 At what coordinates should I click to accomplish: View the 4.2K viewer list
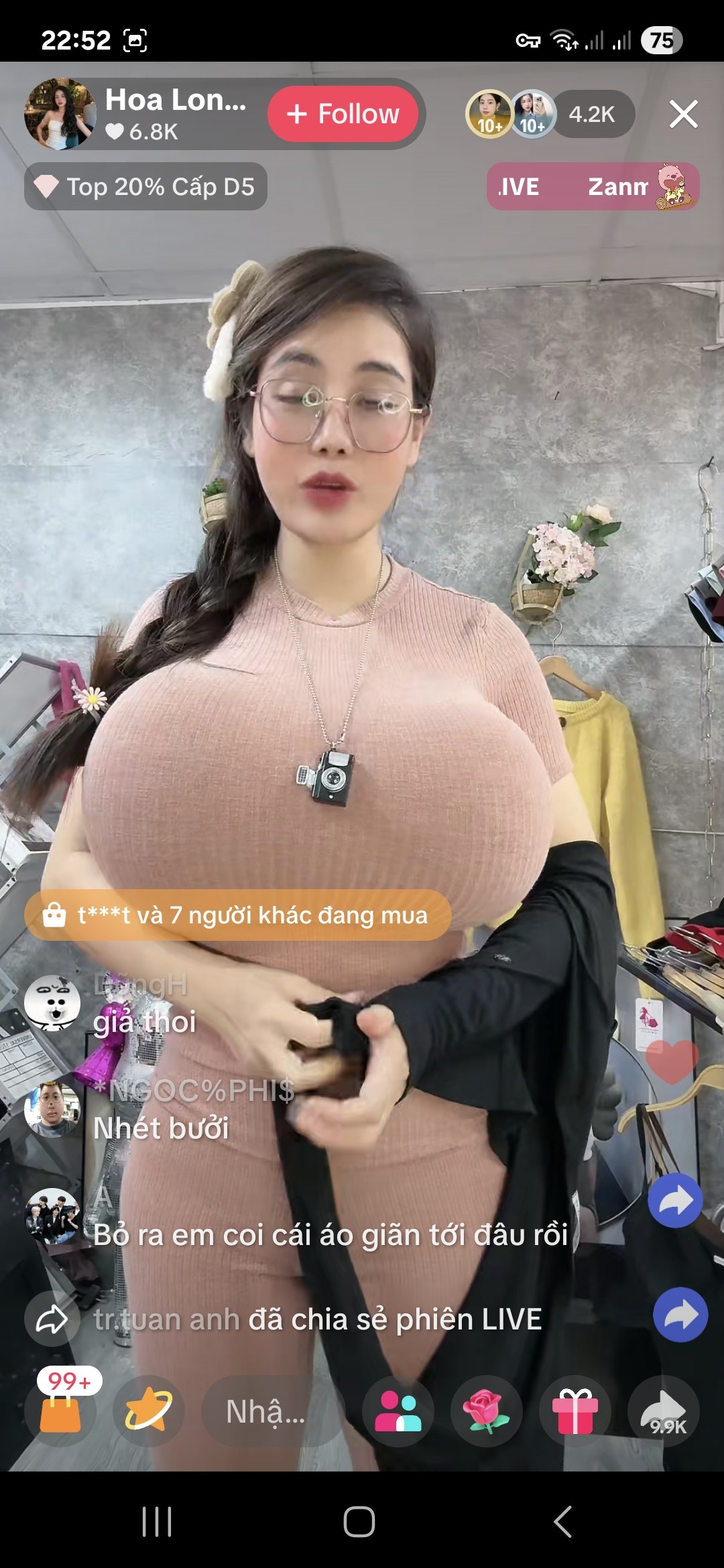pos(591,114)
